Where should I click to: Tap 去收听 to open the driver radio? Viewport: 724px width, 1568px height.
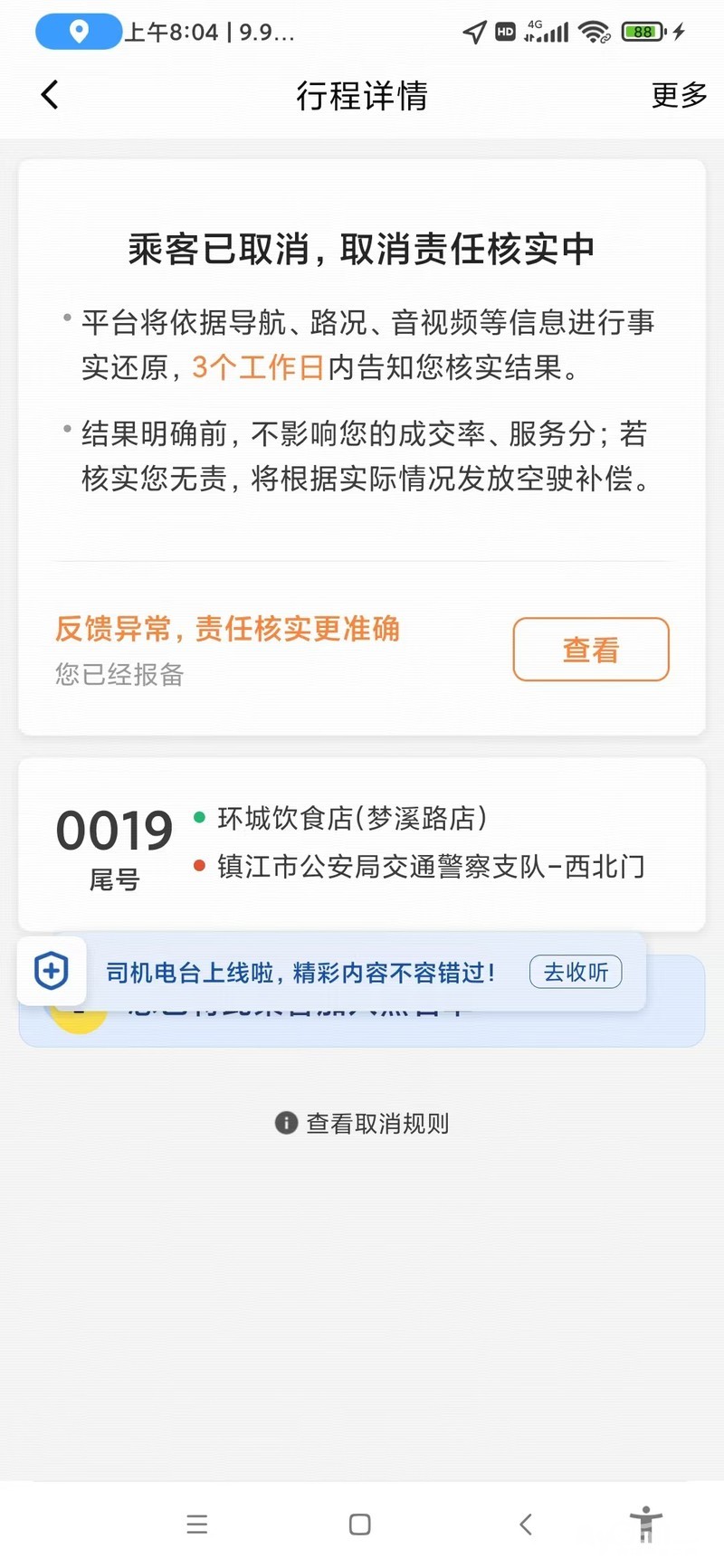pos(576,972)
